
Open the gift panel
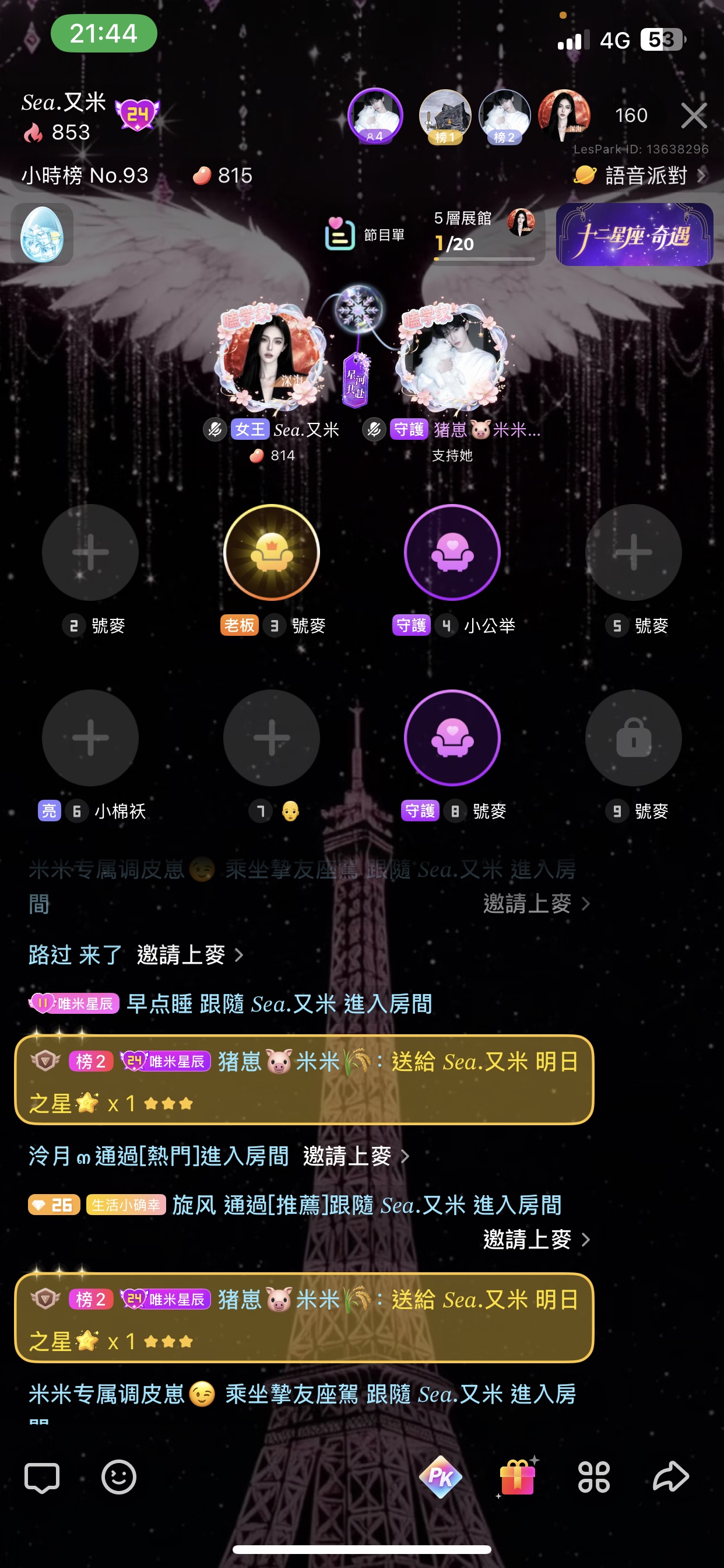coord(517,1476)
